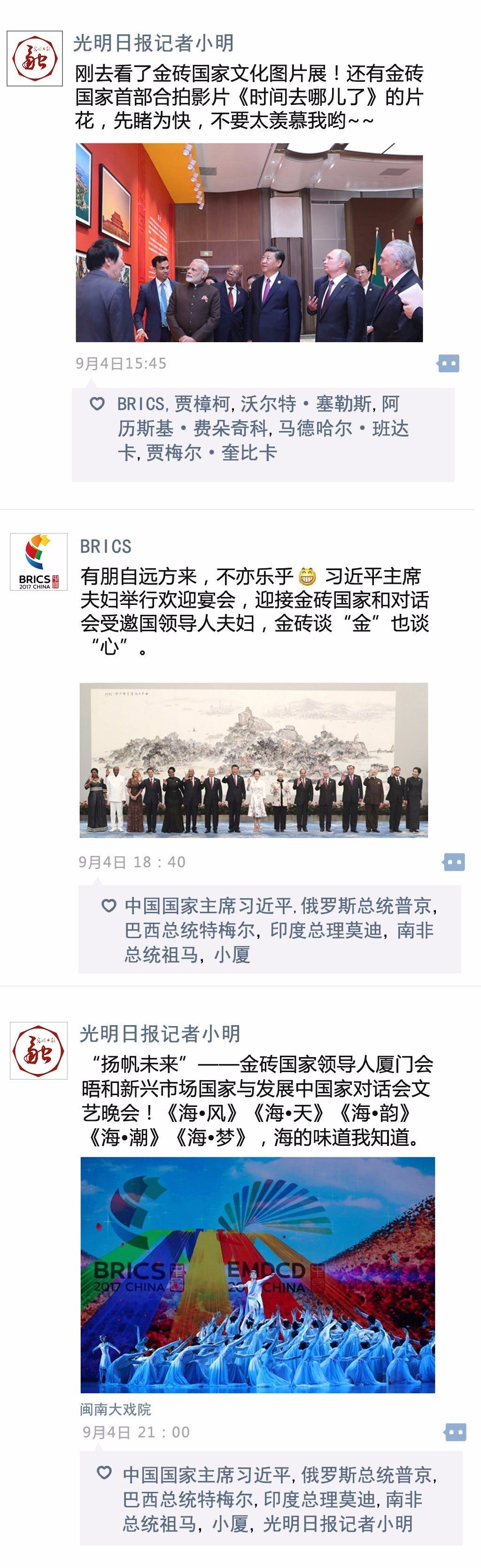The width and height of the screenshot is (481, 1568).
Task: Open the leaders' photo in the exhibition post
Action: point(248,242)
